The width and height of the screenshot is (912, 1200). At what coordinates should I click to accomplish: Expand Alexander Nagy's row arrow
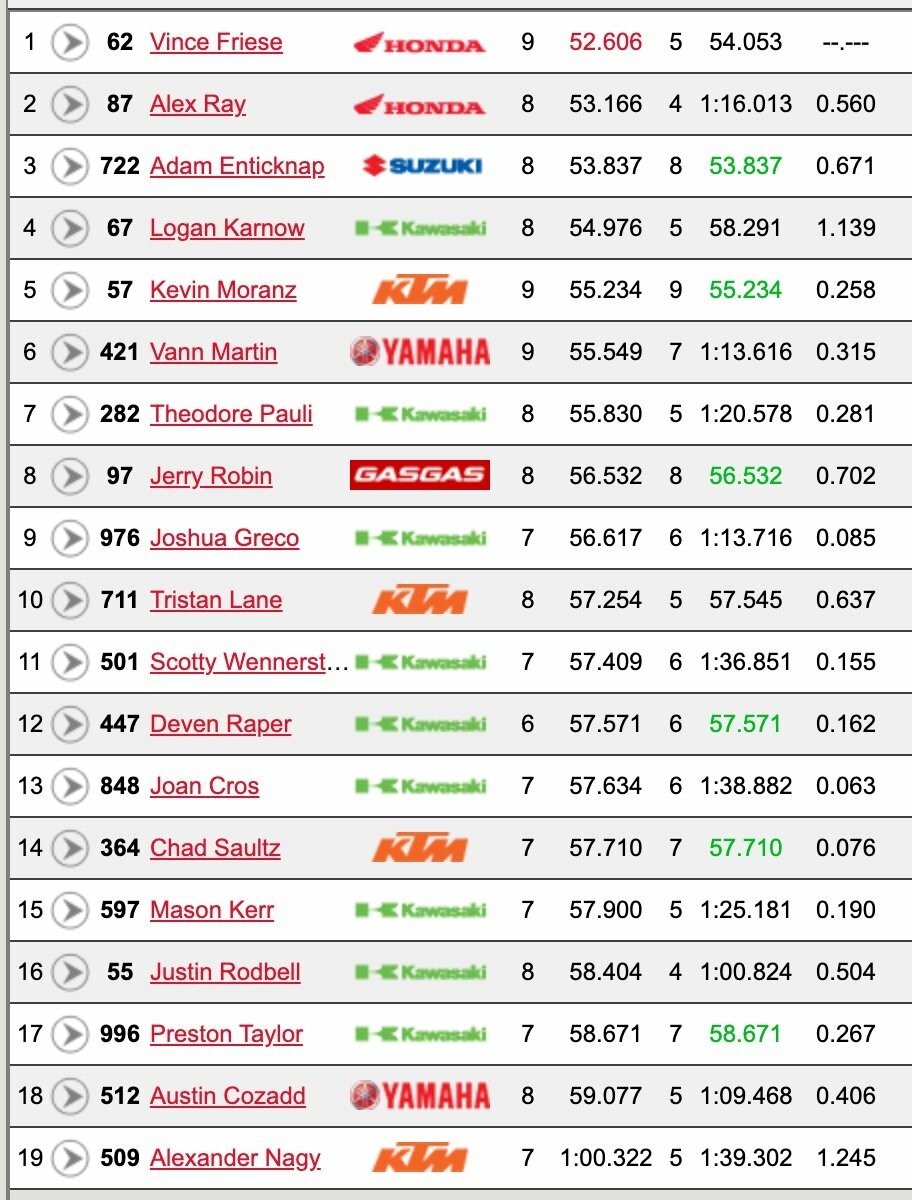click(x=69, y=1157)
